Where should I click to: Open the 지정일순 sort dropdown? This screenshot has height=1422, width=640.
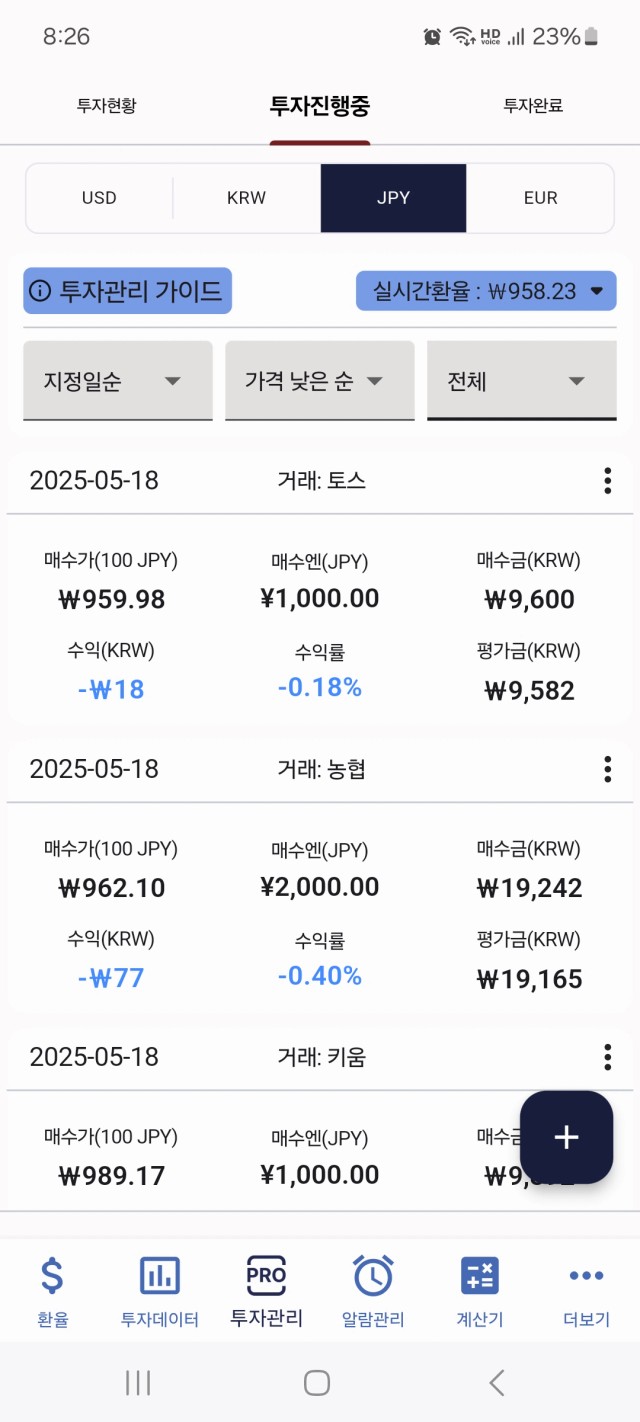point(118,381)
